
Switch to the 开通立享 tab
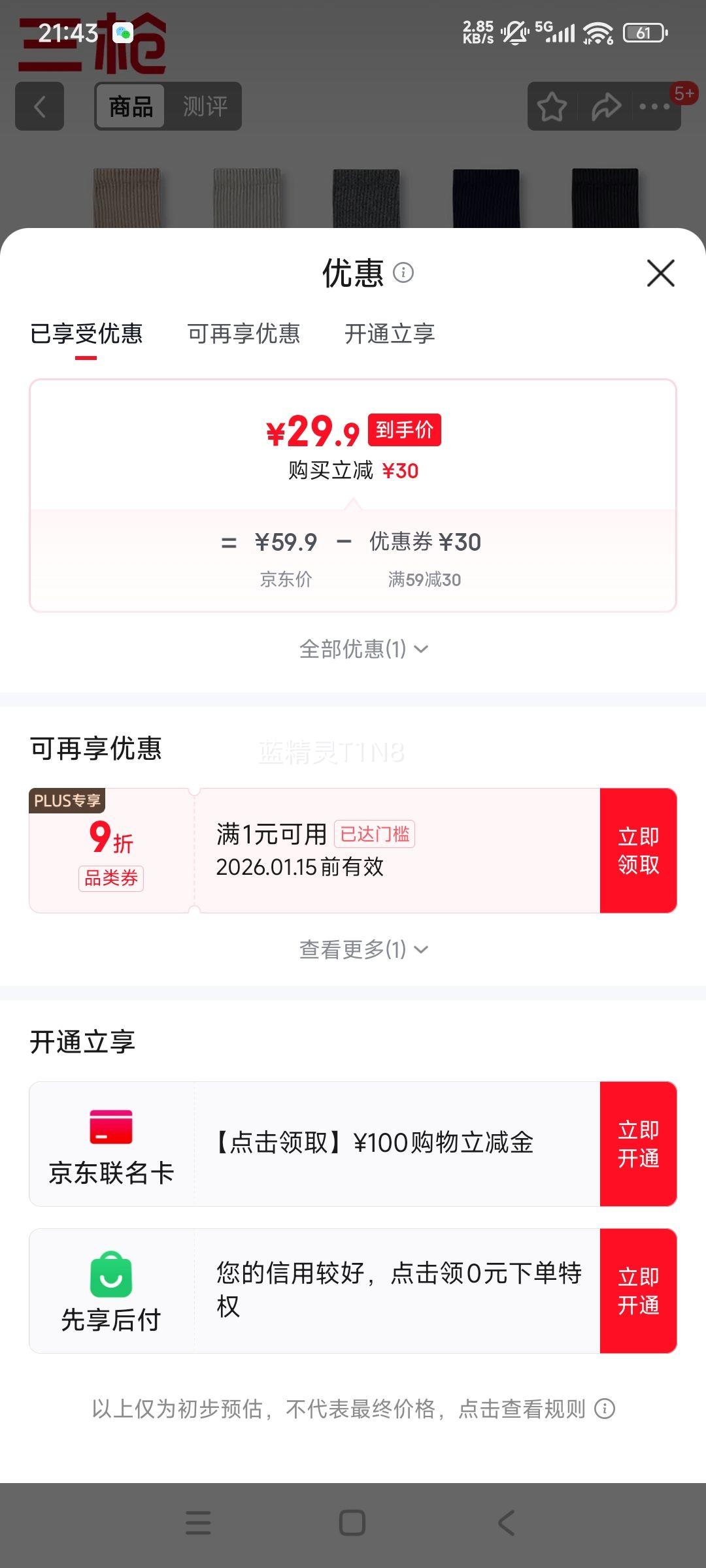pos(390,334)
